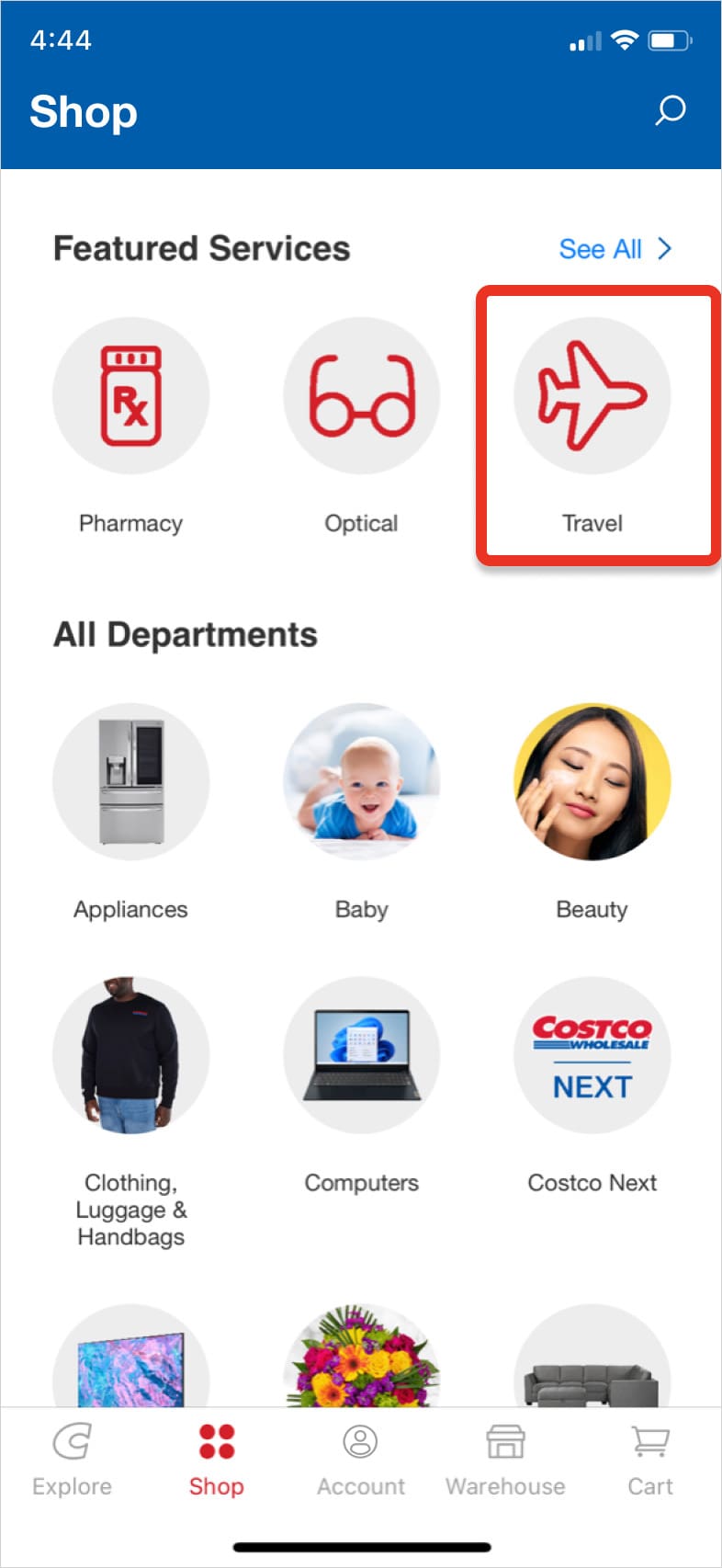Viewport: 722px width, 1568px height.
Task: Open Costco Next
Action: (592, 1055)
